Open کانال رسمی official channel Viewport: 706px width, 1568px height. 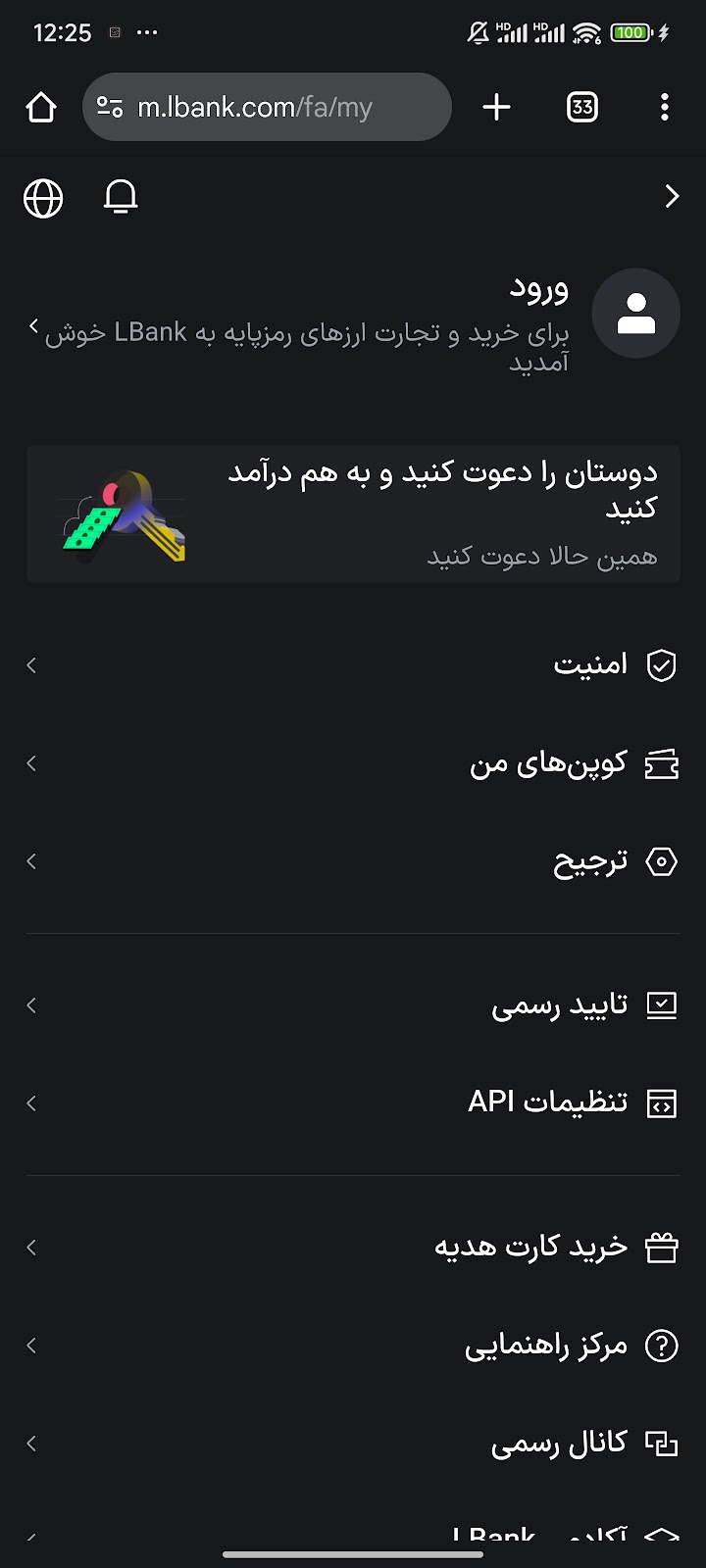click(x=353, y=1443)
